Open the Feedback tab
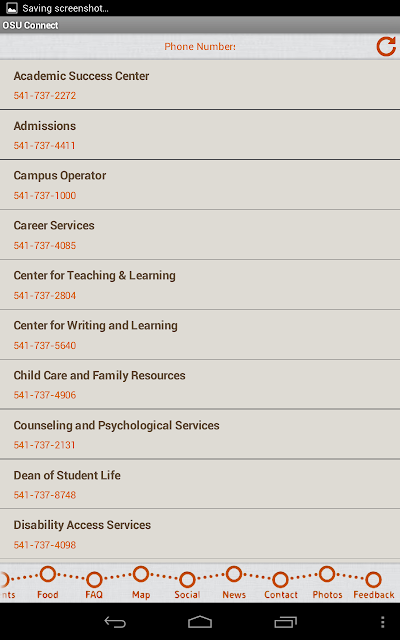 point(374,586)
